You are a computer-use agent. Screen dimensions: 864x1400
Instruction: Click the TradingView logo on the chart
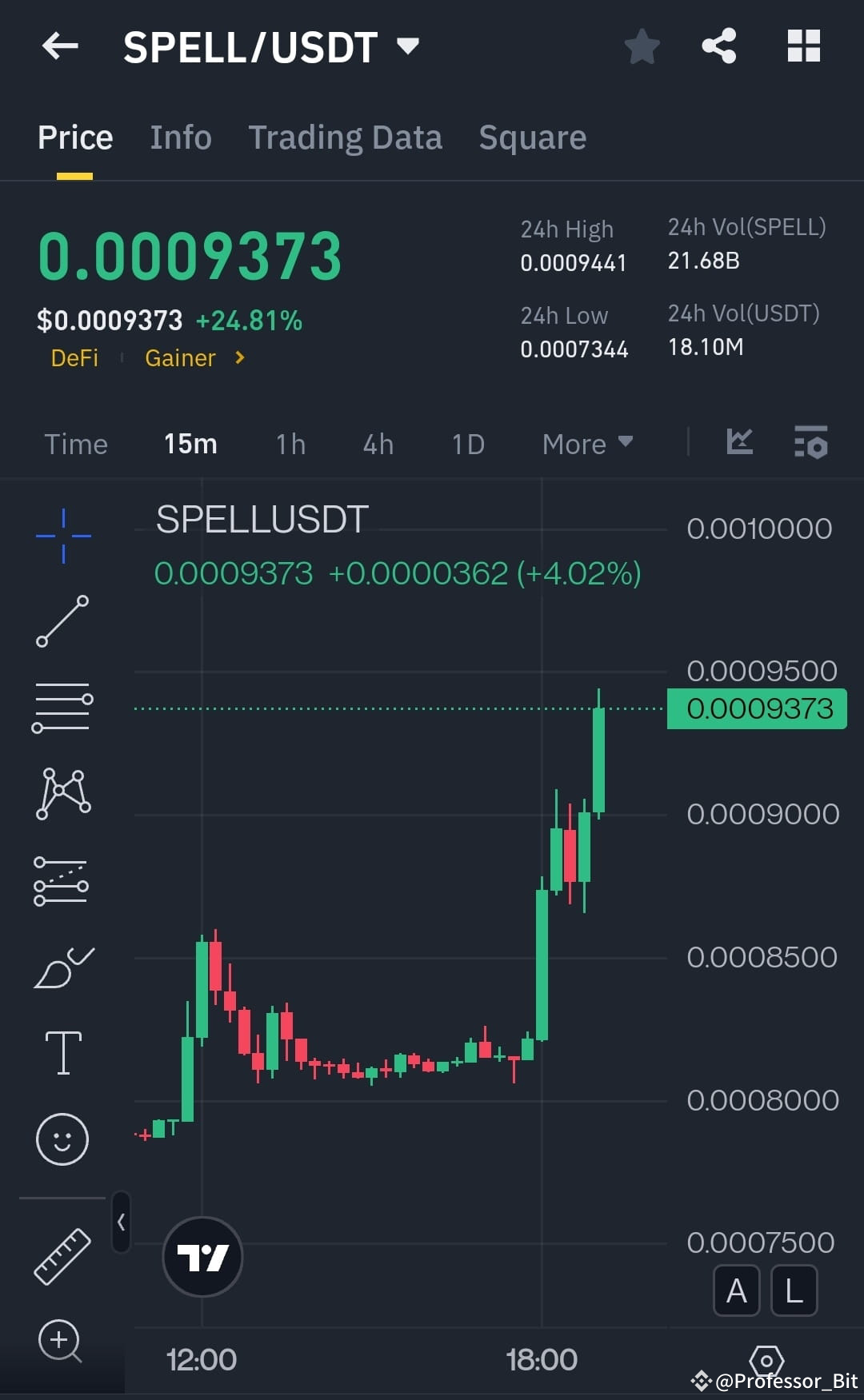tap(202, 1256)
